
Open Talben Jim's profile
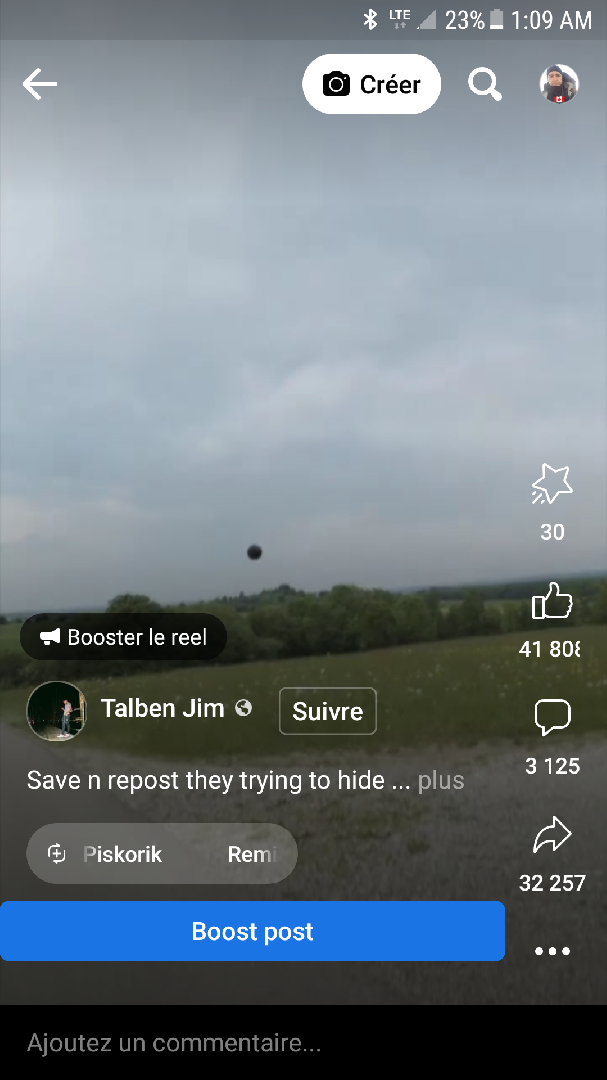pos(162,709)
